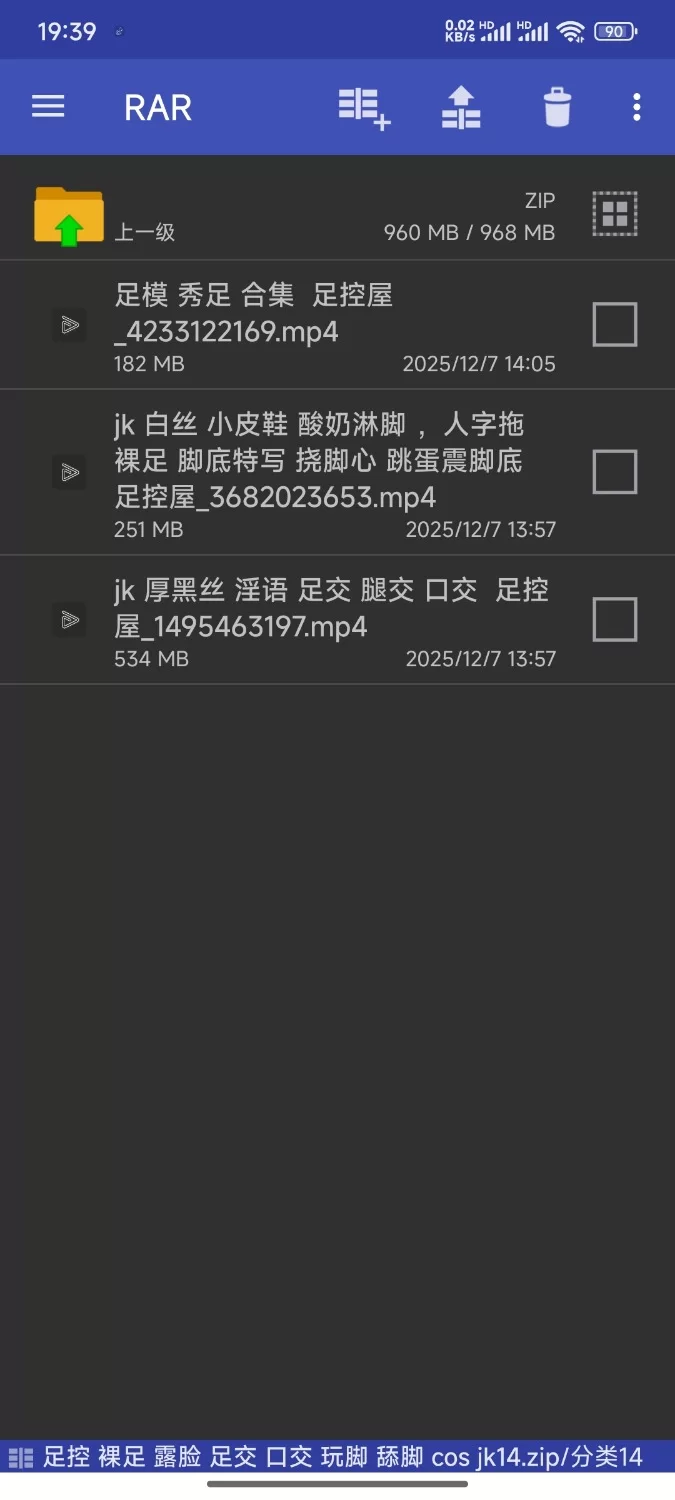Open the three-dot overflow menu
This screenshot has width=675, height=1500.
pyautogui.click(x=637, y=107)
